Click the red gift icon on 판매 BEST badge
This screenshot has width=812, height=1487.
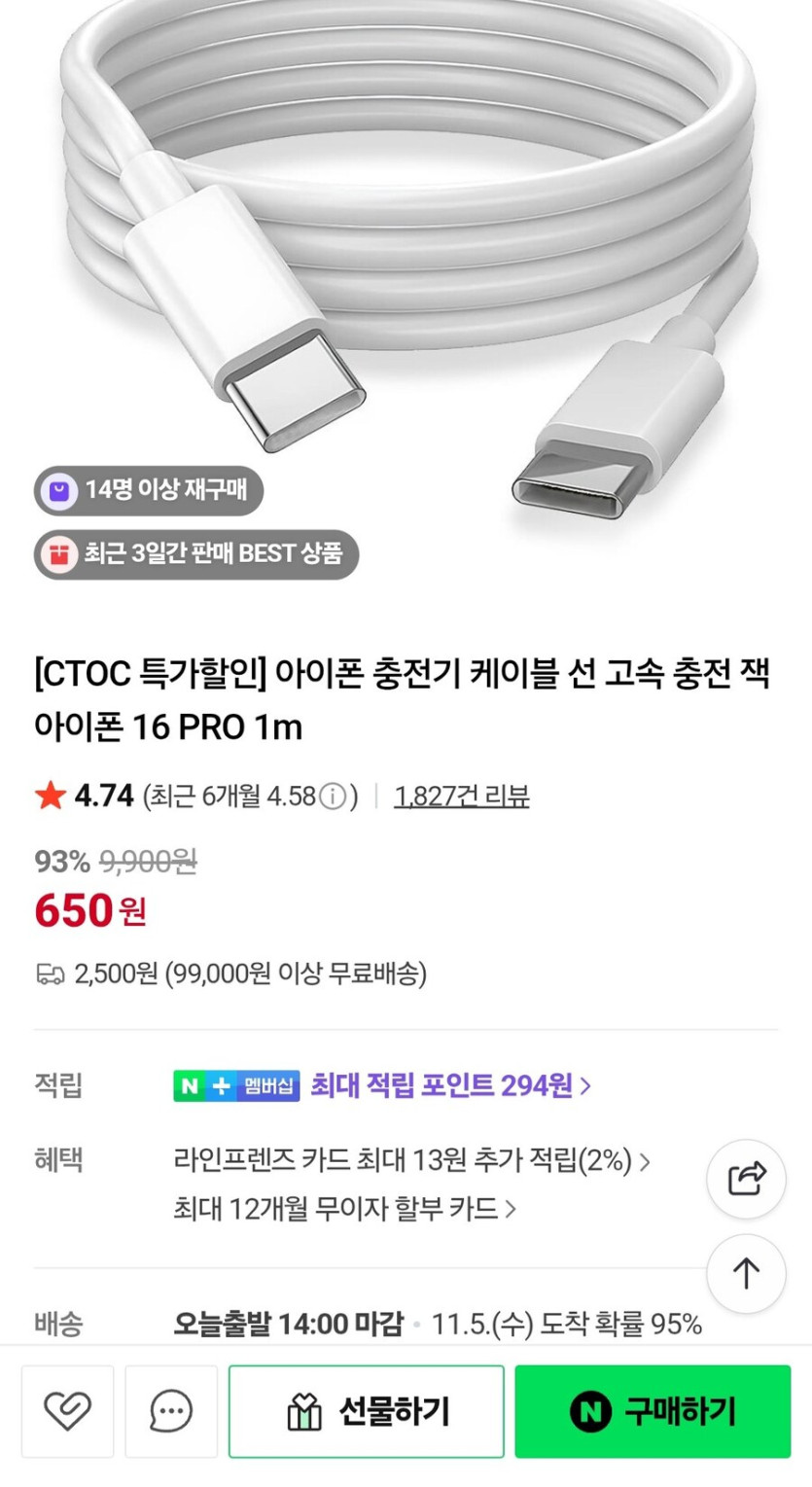[59, 555]
